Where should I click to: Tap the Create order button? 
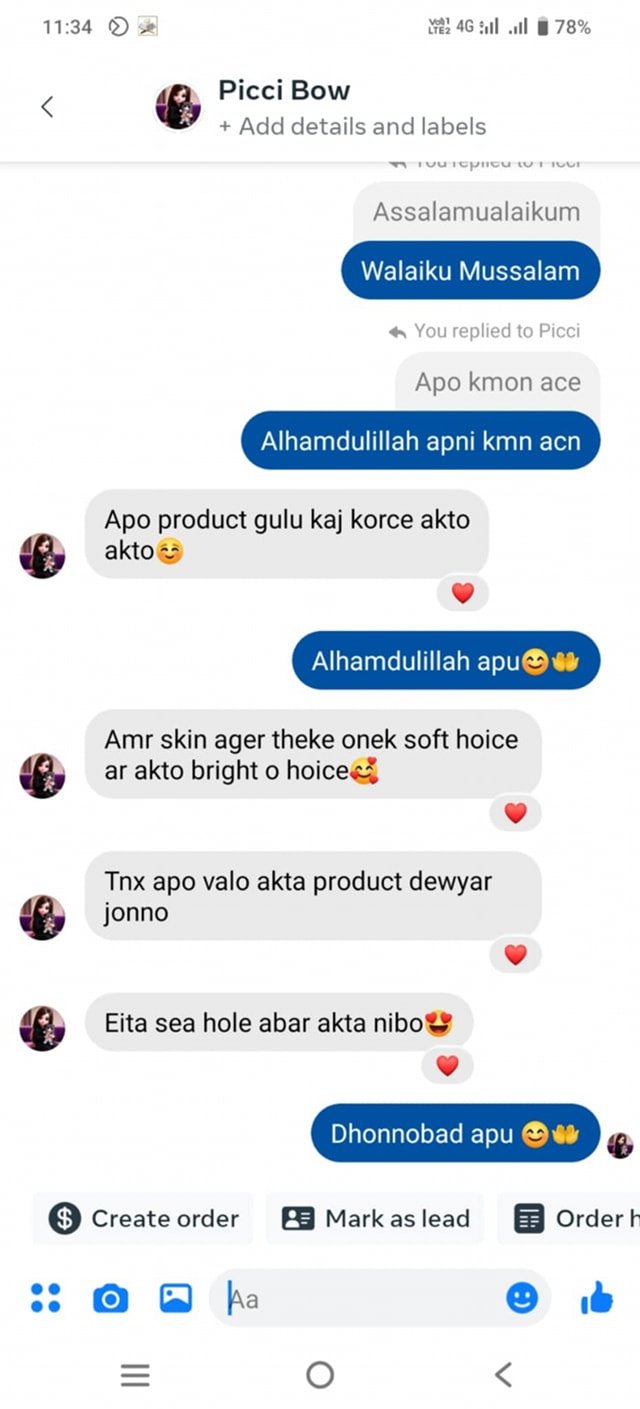click(x=144, y=1219)
